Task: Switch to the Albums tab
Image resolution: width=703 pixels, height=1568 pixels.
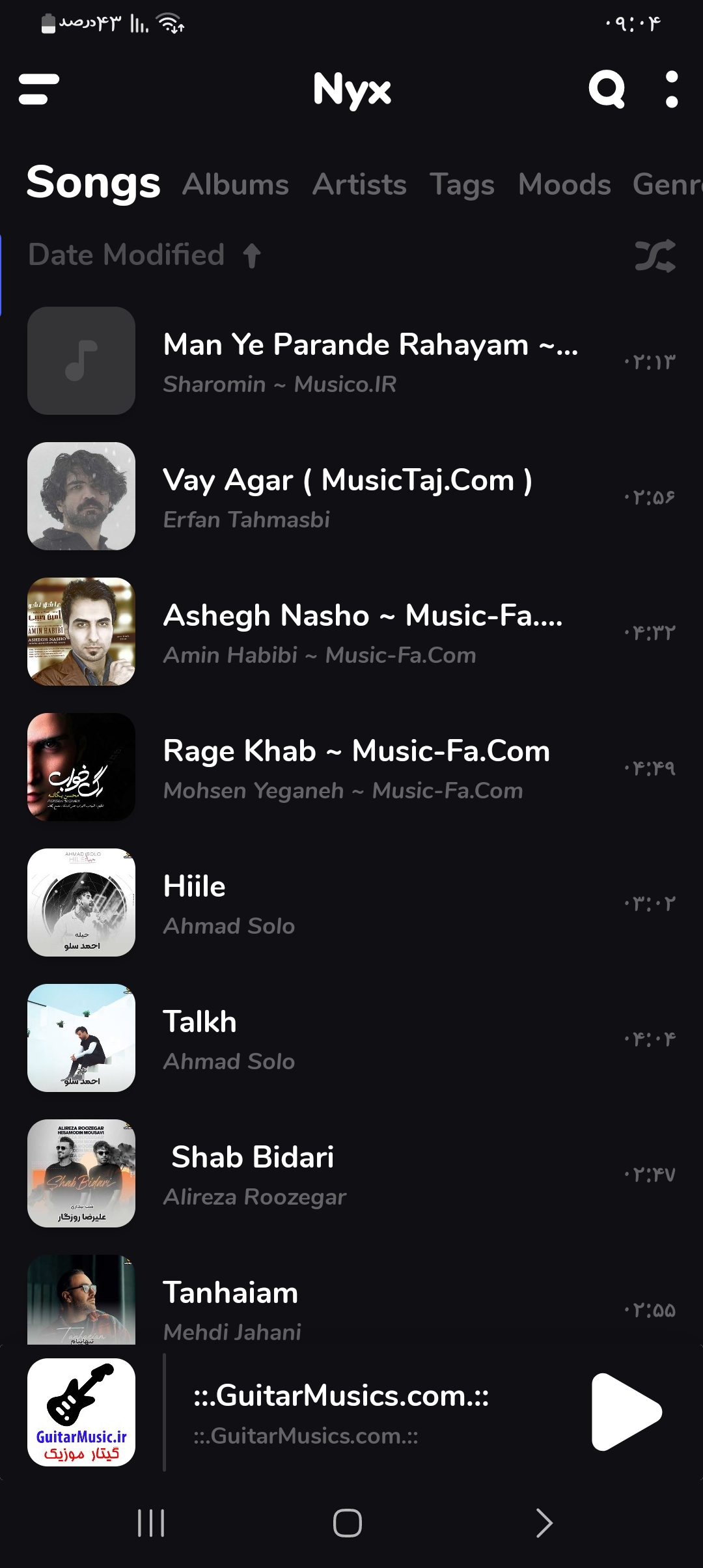Action: [235, 185]
